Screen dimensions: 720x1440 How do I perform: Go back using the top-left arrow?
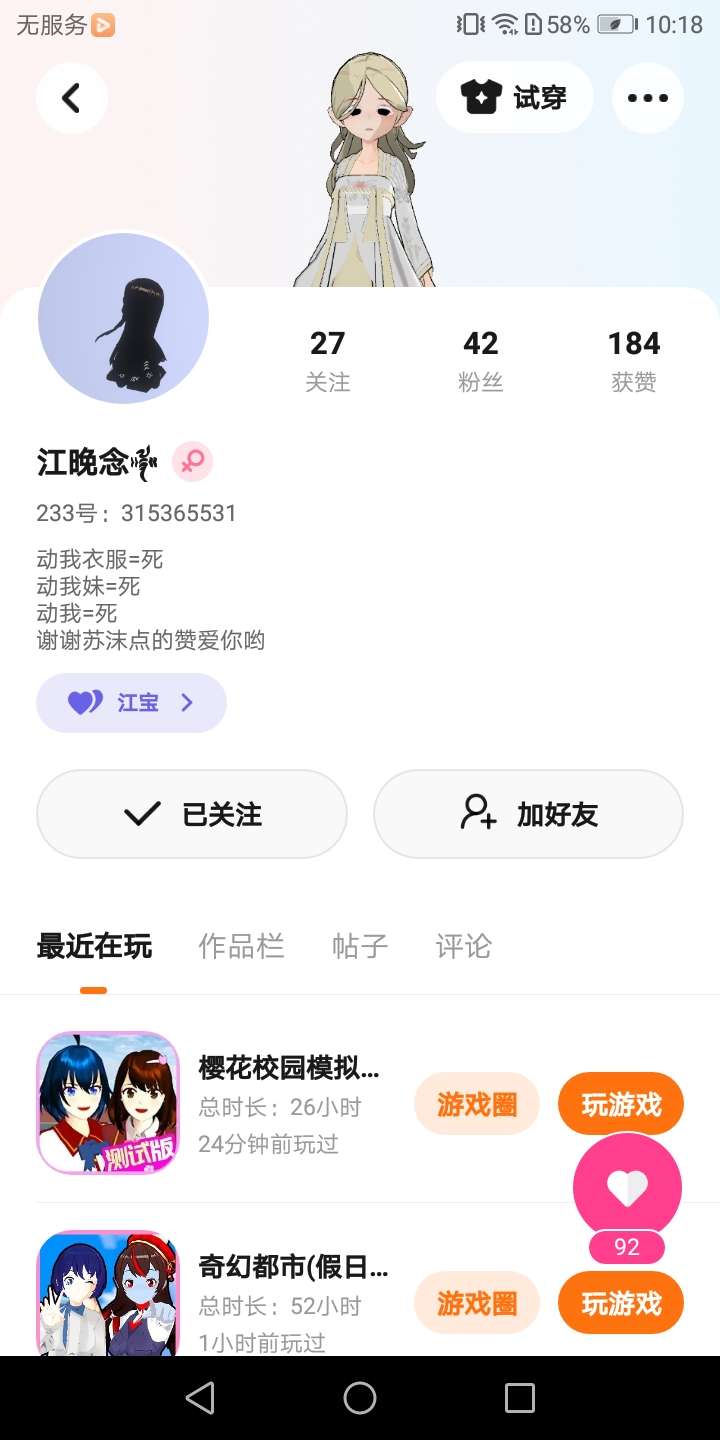[x=71, y=98]
